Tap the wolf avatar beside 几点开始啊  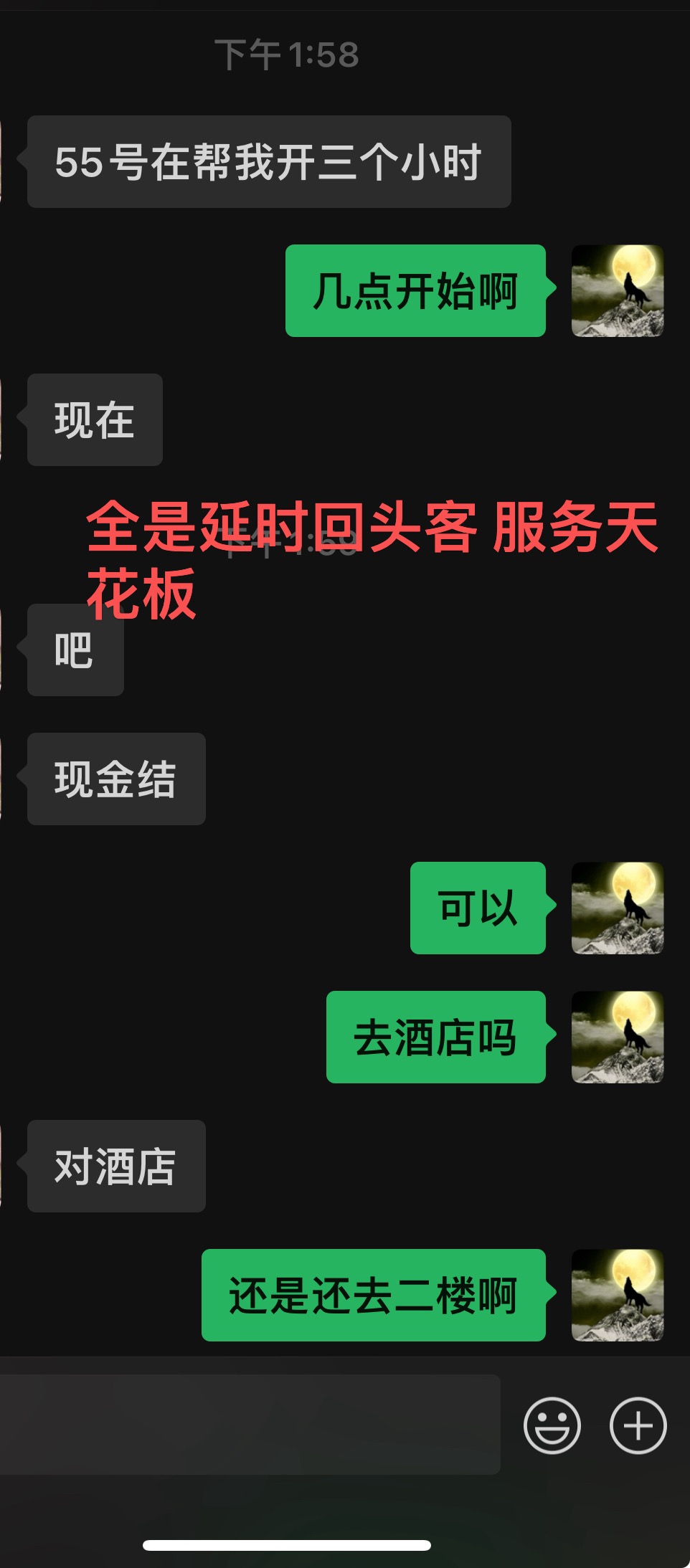pyautogui.click(x=617, y=290)
